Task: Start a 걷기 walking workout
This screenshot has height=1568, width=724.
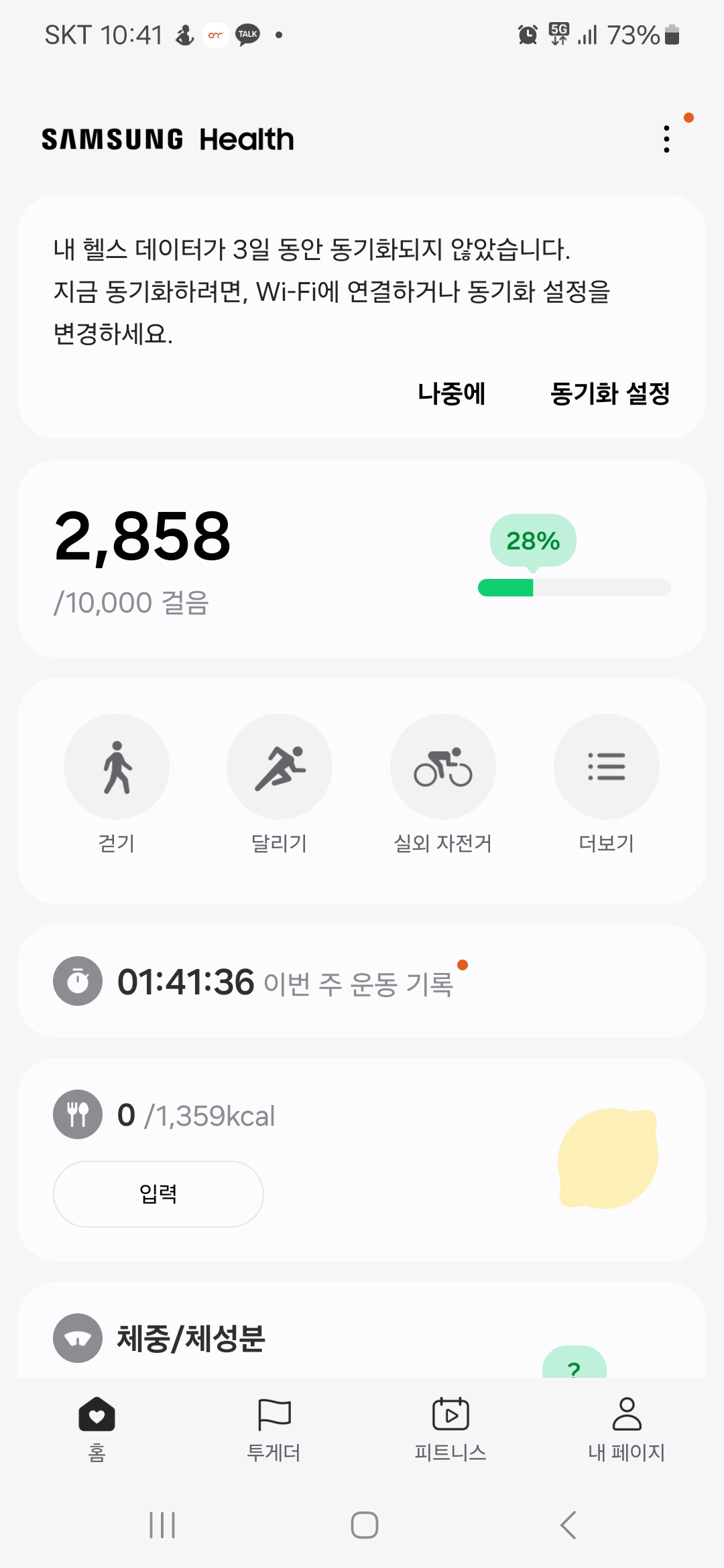Action: tap(117, 767)
